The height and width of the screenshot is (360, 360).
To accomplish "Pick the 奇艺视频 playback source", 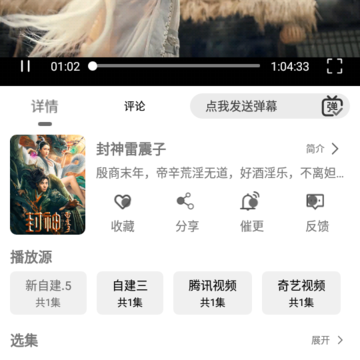I will [x=301, y=293].
